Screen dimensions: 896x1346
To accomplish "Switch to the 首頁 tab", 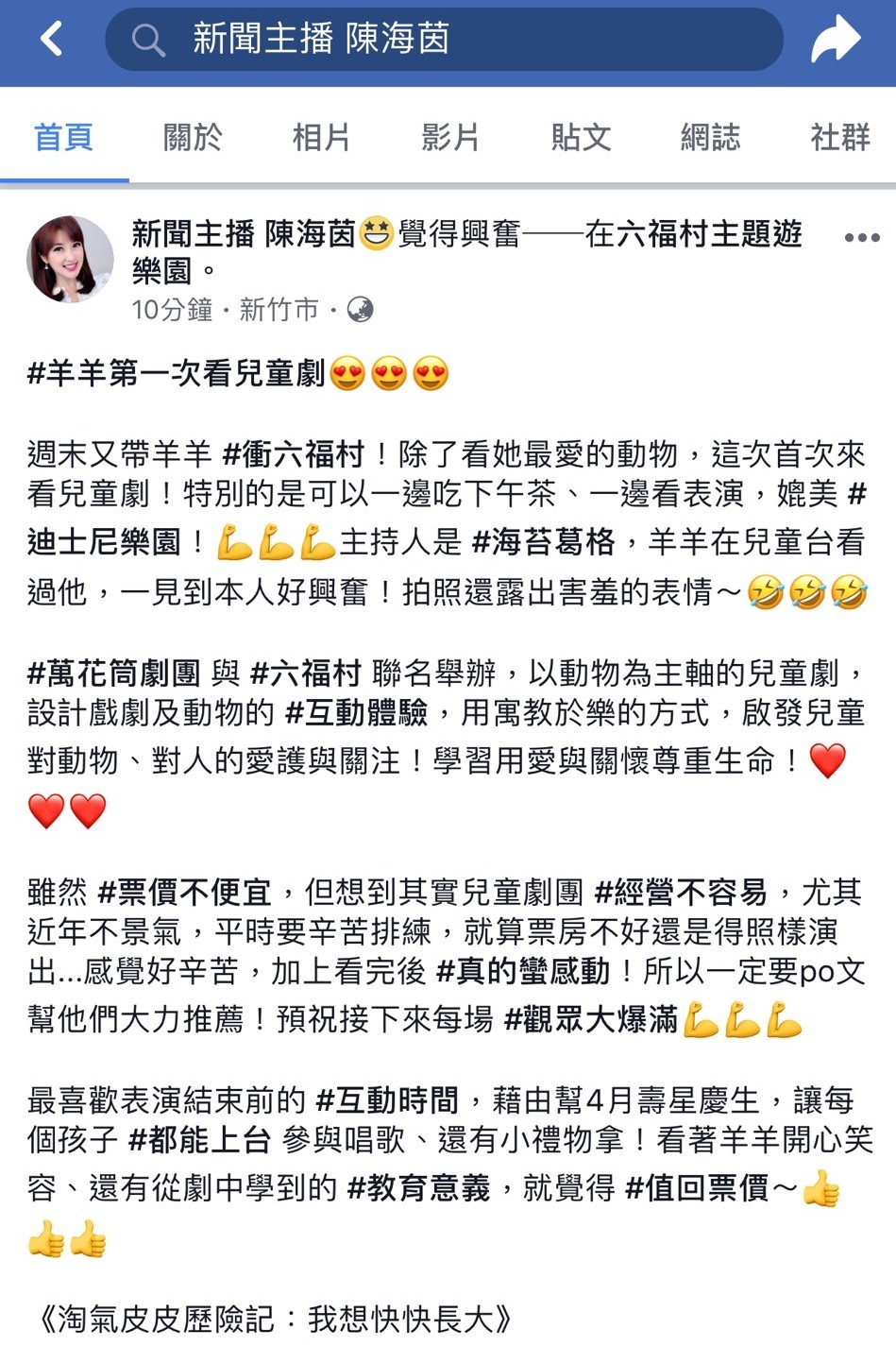I will pos(64,138).
